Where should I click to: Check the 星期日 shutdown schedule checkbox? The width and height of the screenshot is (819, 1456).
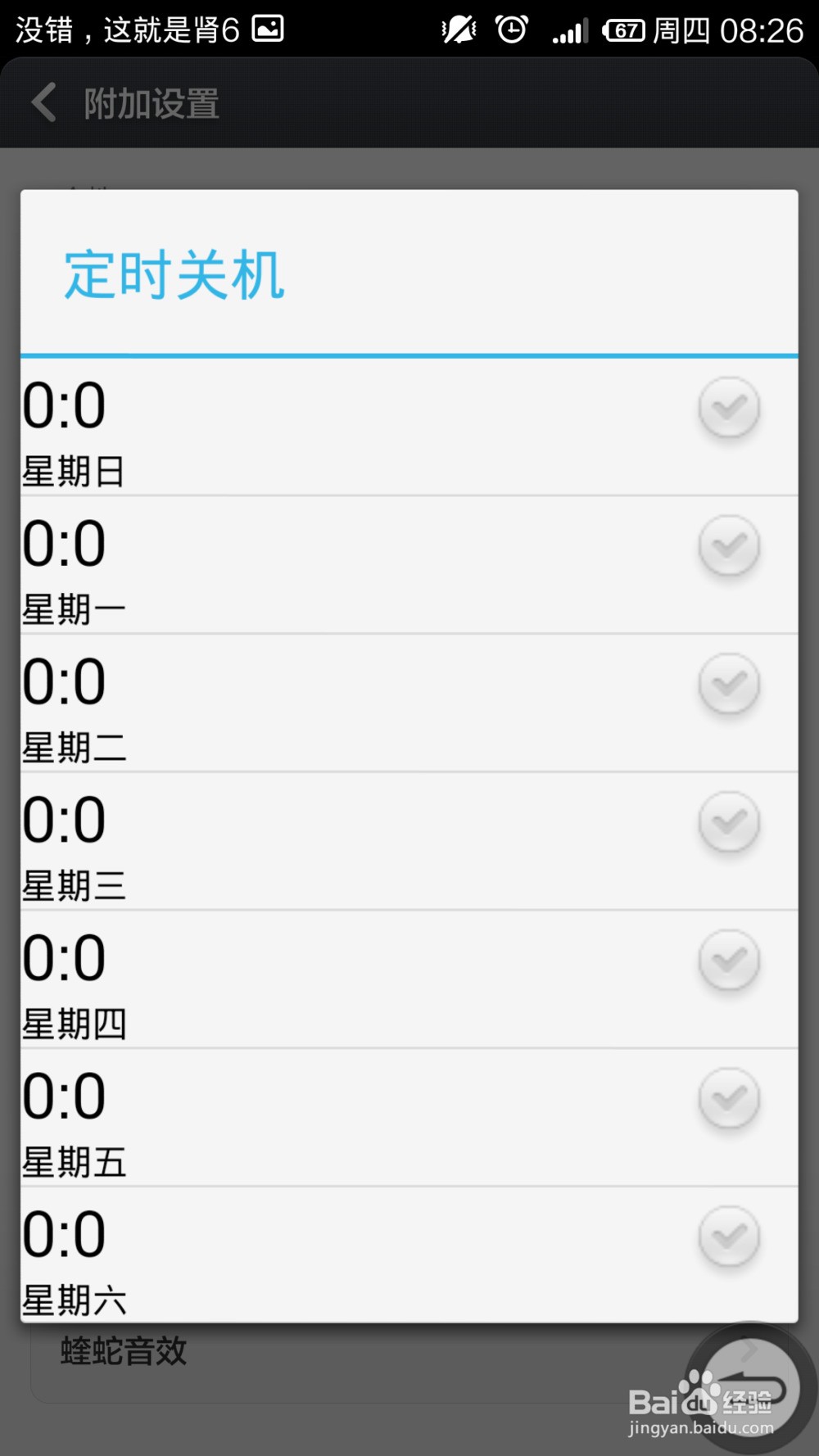(729, 408)
